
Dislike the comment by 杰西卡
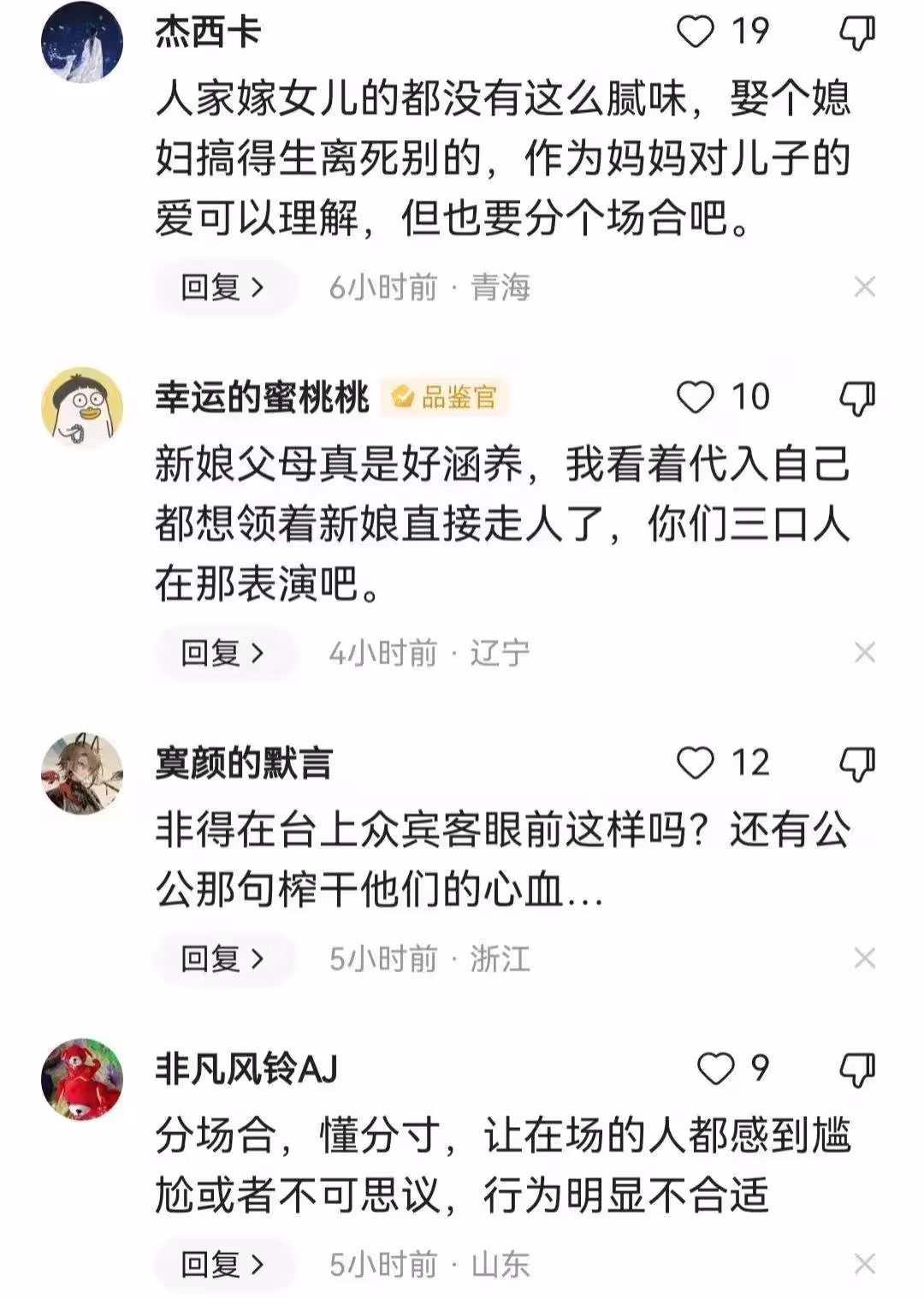click(856, 33)
